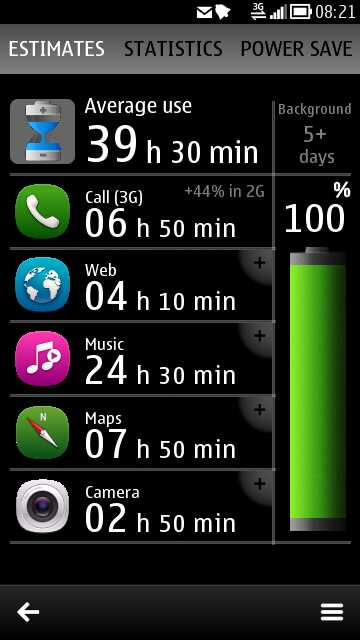The height and width of the screenshot is (640, 360).
Task: Expand the plus on the Music row
Action: pyautogui.click(x=260, y=336)
